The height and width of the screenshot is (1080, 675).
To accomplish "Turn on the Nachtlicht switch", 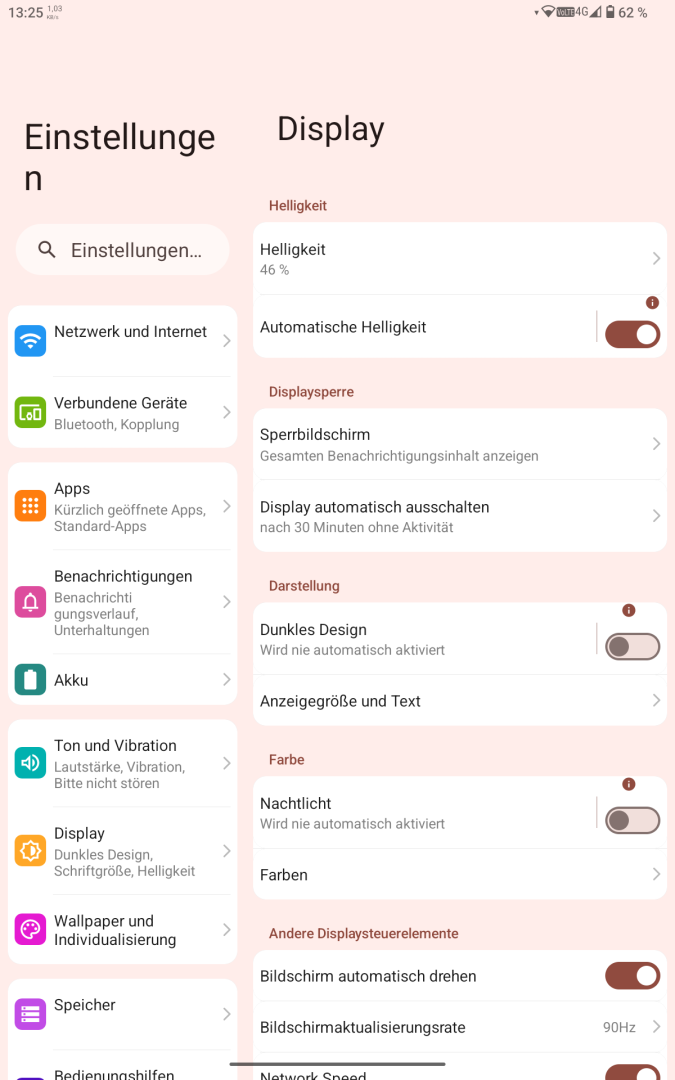I will 632,820.
